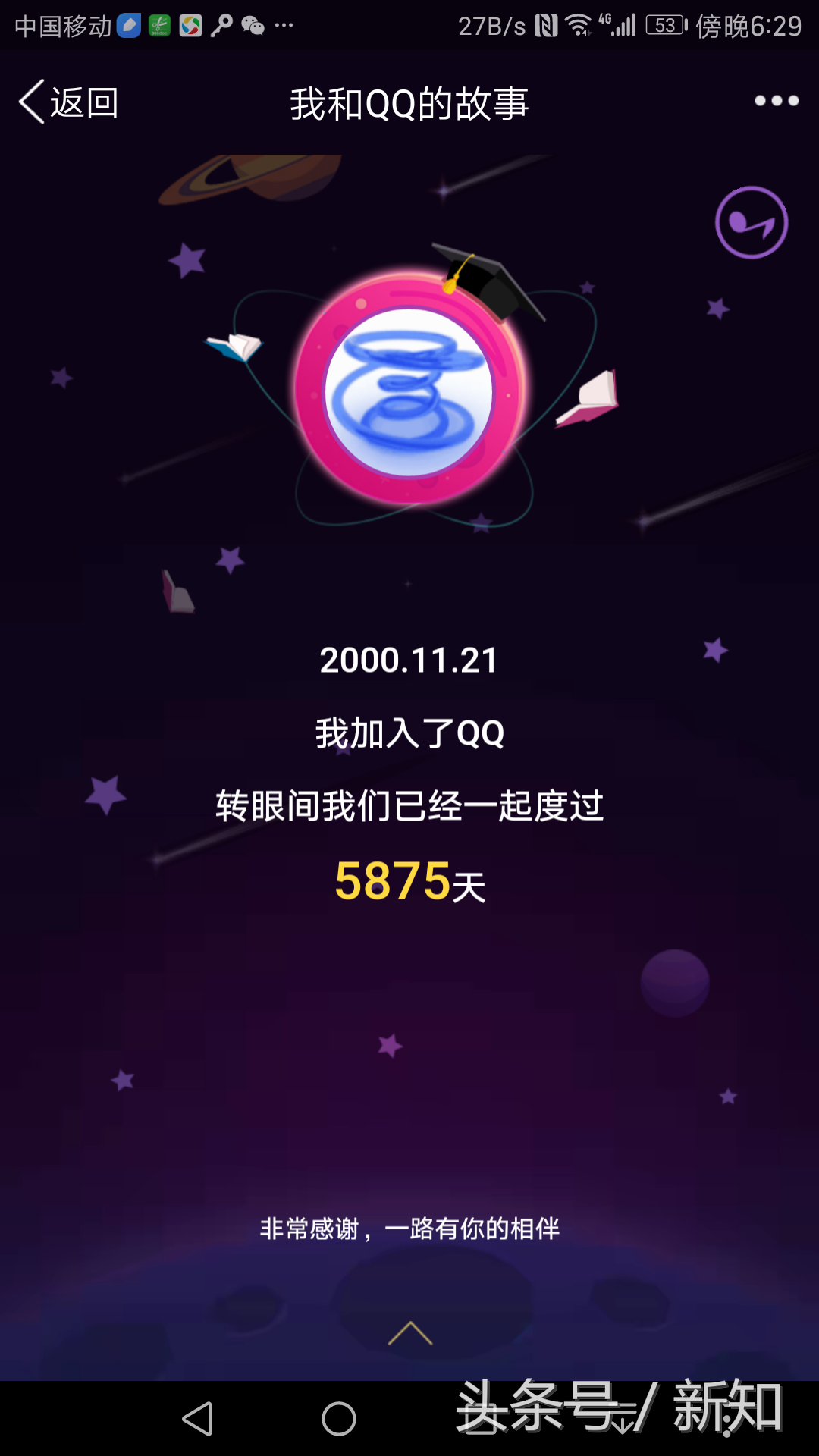Viewport: 819px width, 1456px height.
Task: Tap the back arrow icon beside 返回
Action: 30,102
